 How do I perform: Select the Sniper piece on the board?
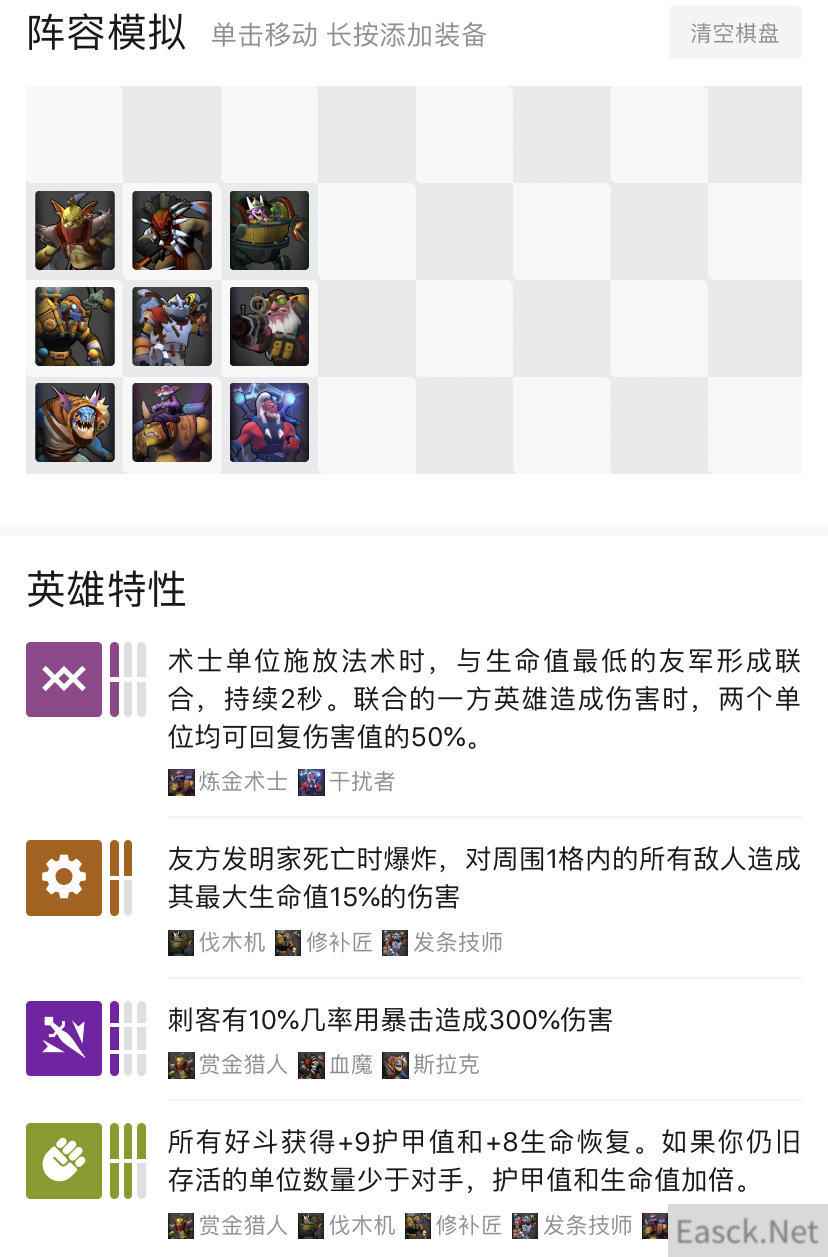click(x=269, y=327)
